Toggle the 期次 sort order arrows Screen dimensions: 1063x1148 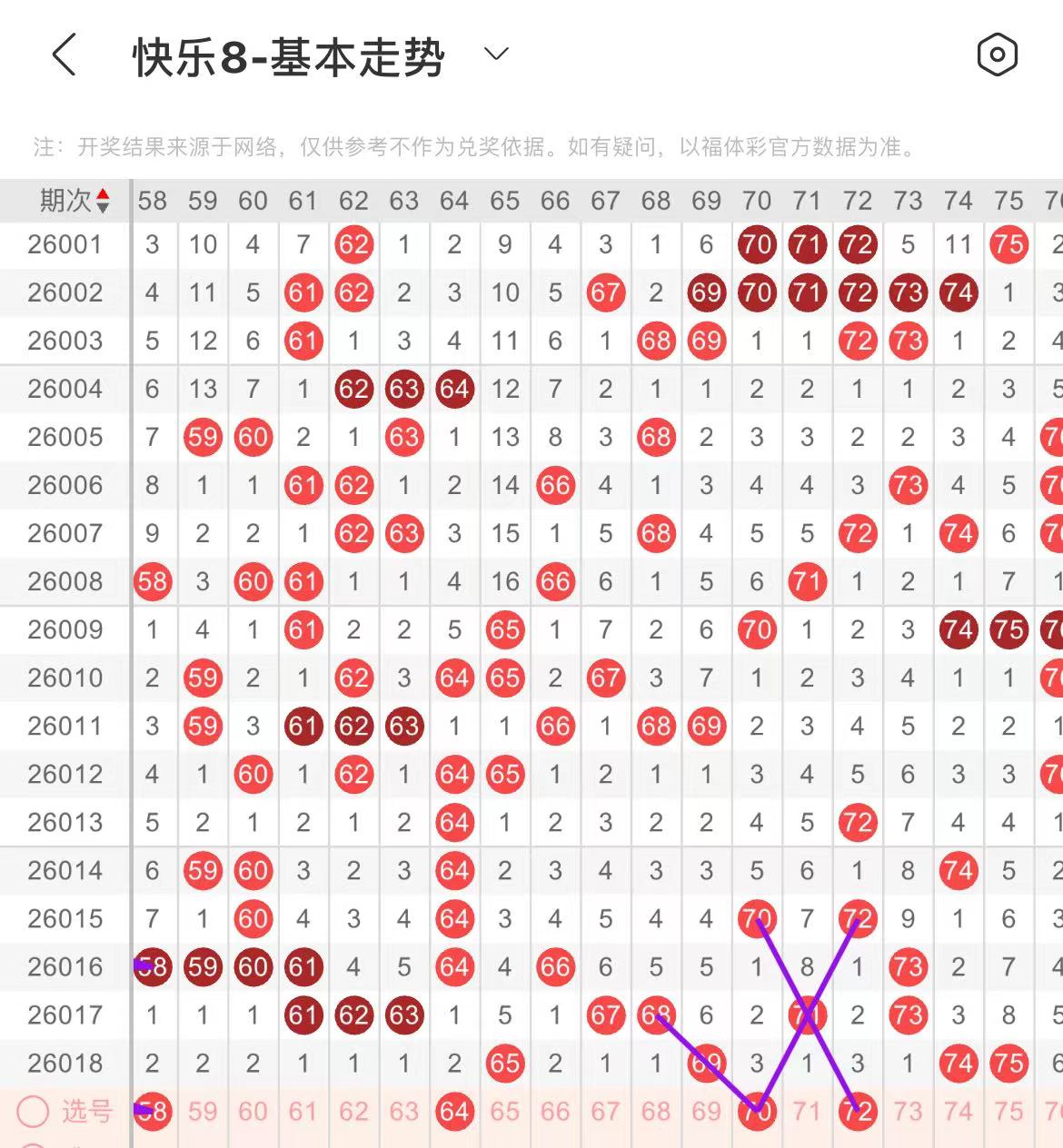pyautogui.click(x=103, y=201)
